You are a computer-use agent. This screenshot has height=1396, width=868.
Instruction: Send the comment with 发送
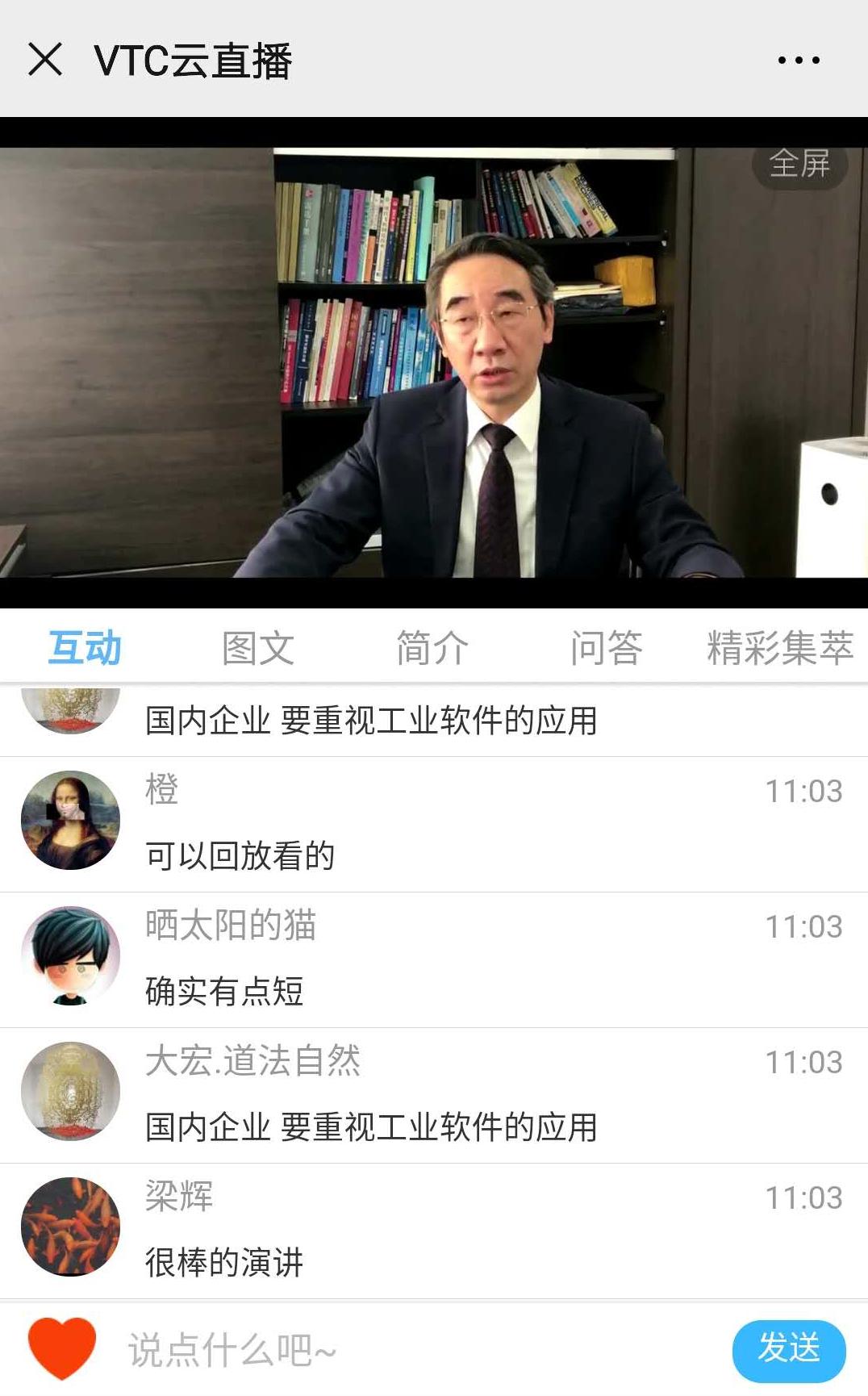788,1349
